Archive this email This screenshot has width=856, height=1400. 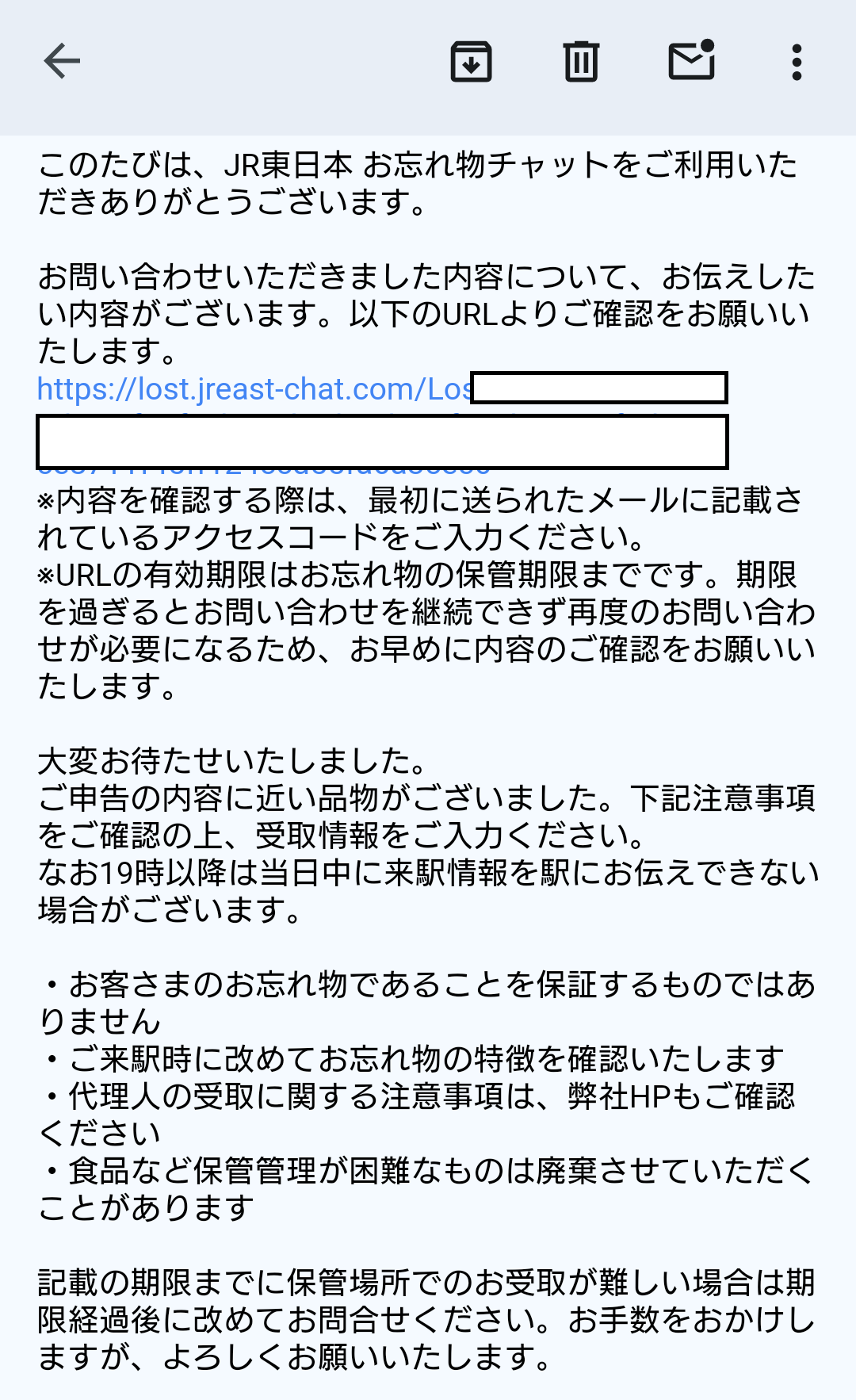coord(472,62)
